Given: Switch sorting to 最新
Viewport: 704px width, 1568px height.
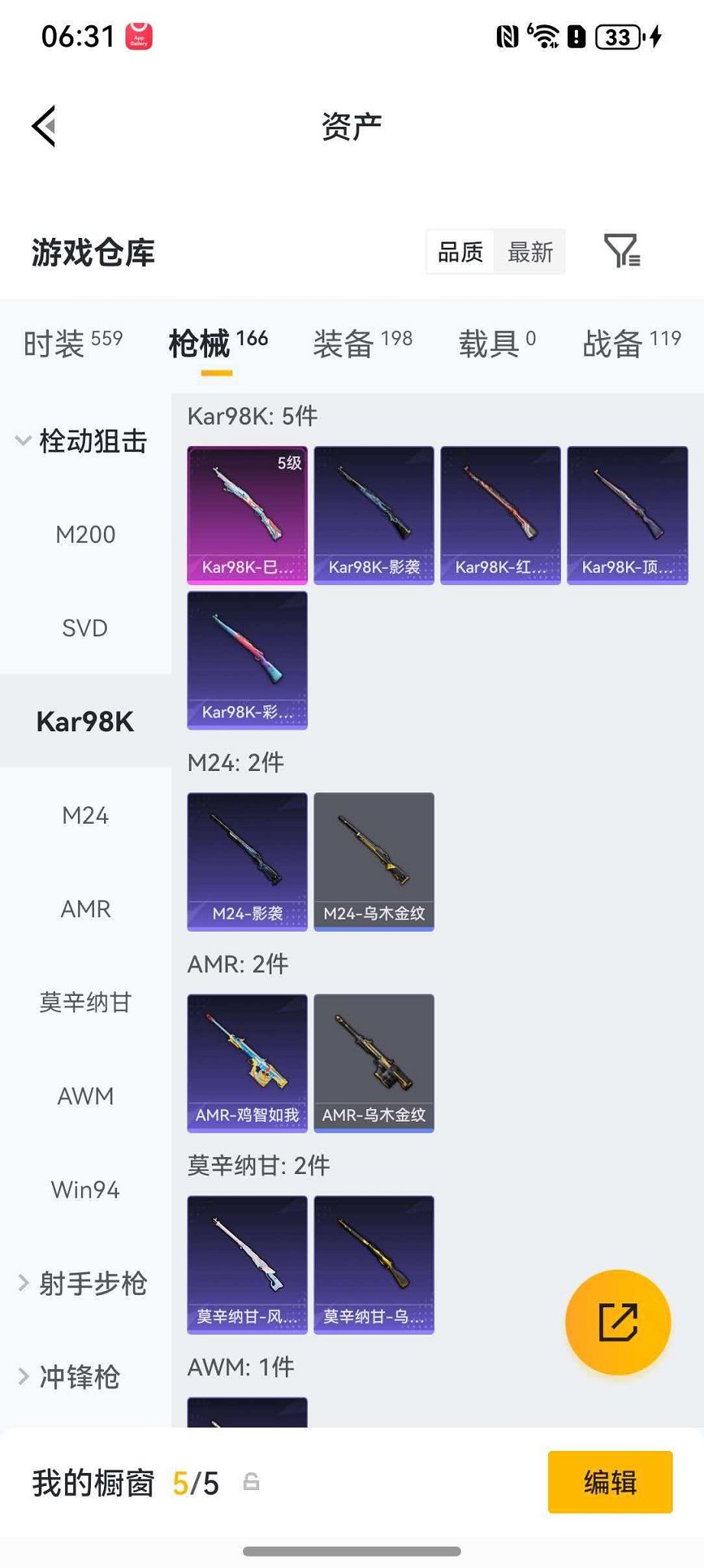Looking at the screenshot, I should pos(530,252).
